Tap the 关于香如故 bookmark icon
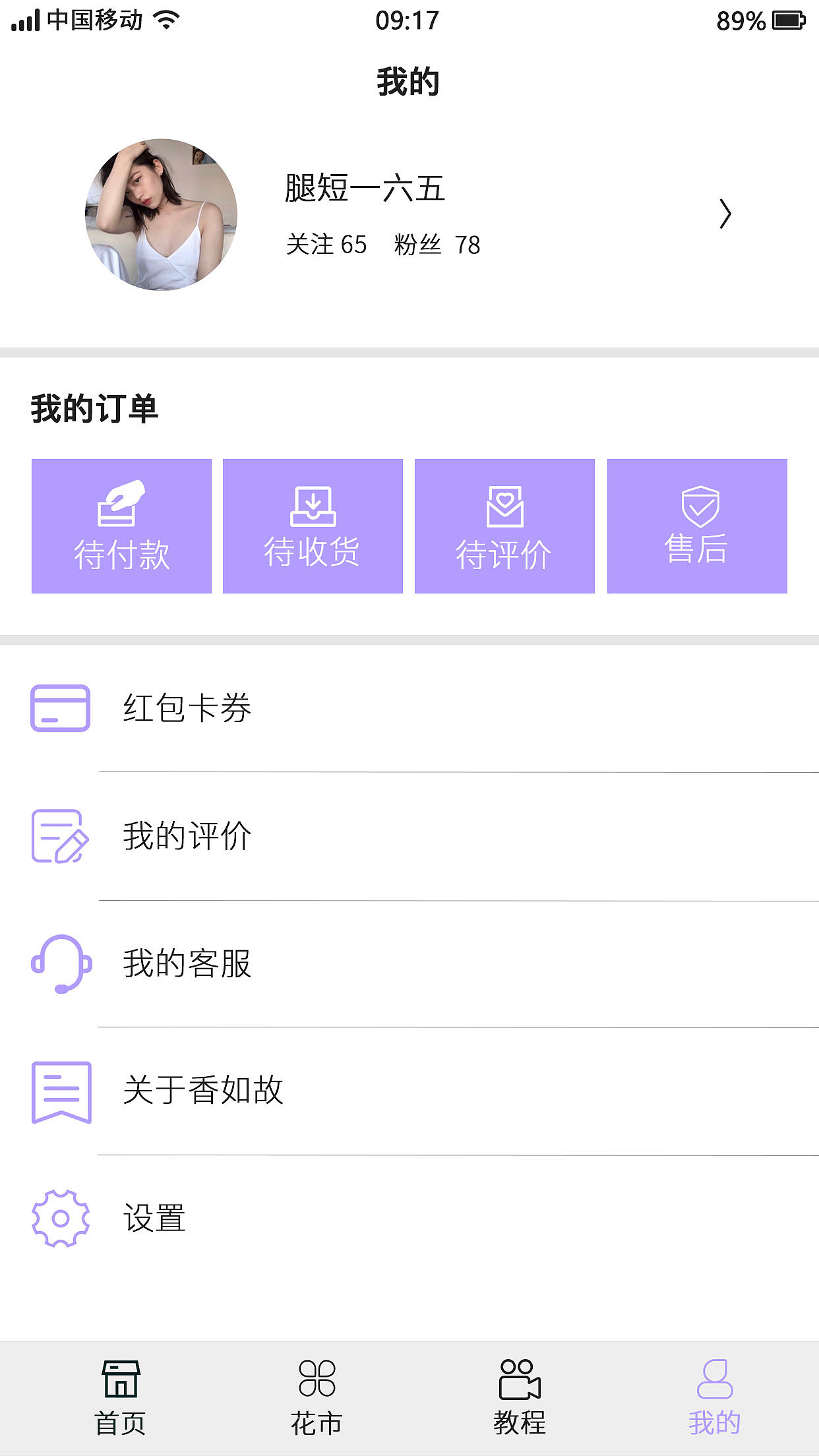Screen dimensions: 819x1456 pyautogui.click(x=60, y=1092)
